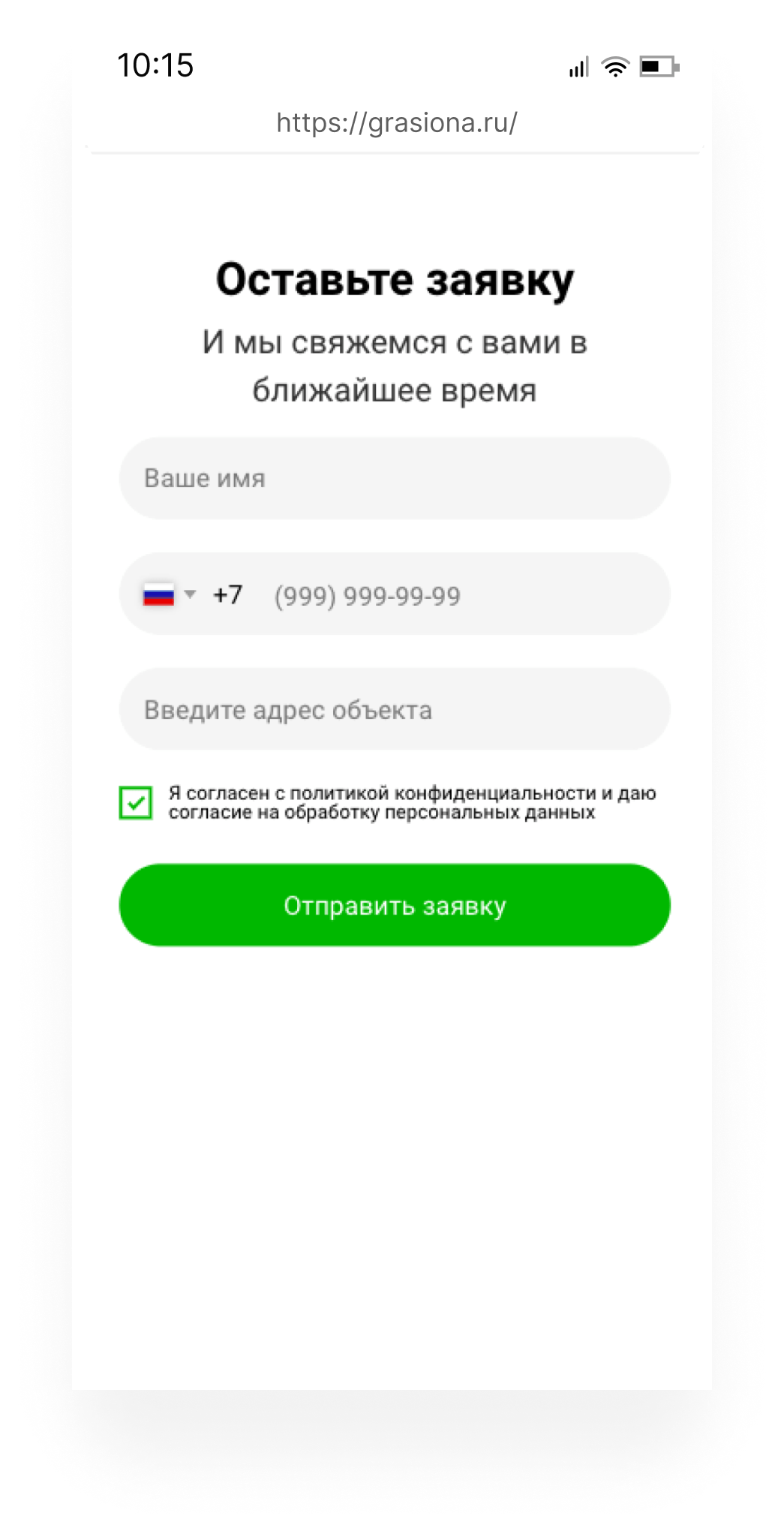Tap the grasiona.ru address bar
Viewport: 784px width, 1534px height.
point(396,123)
